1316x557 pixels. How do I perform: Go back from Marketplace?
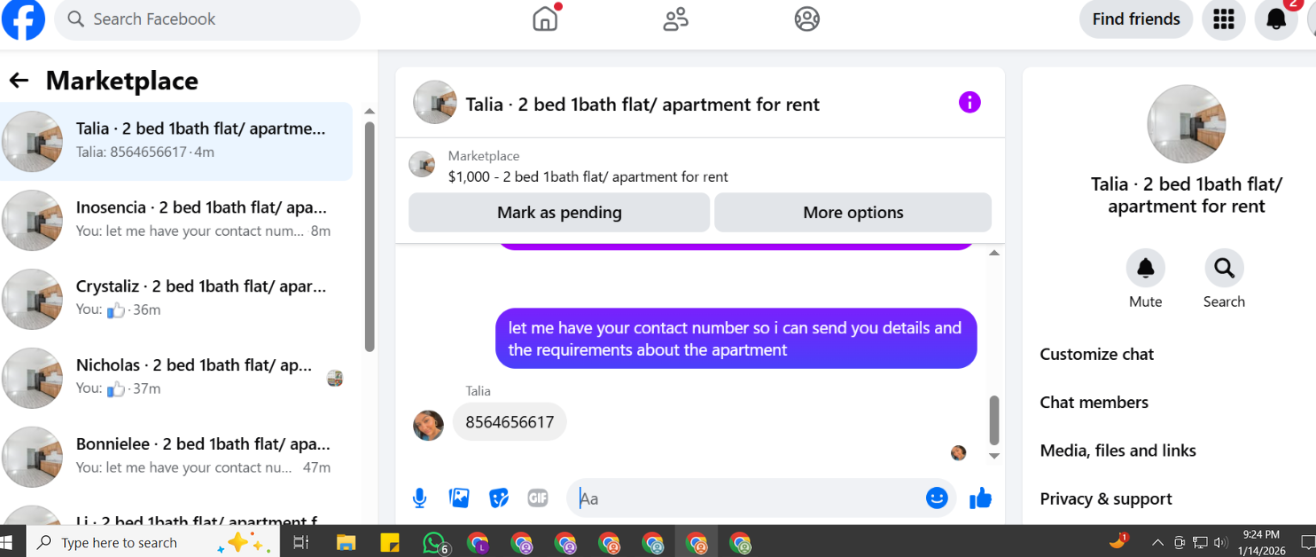point(19,81)
